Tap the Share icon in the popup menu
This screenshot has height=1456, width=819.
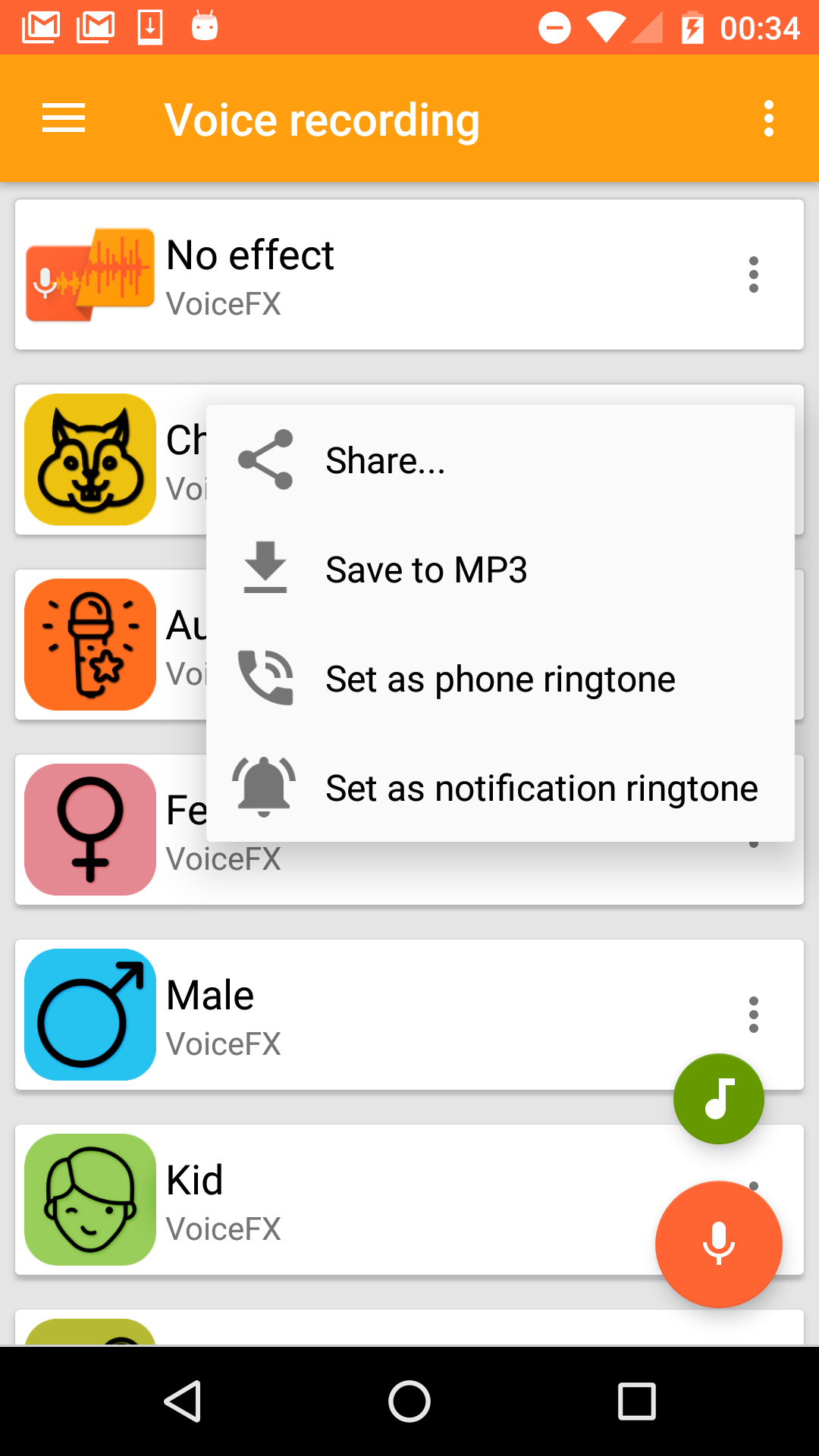point(265,460)
